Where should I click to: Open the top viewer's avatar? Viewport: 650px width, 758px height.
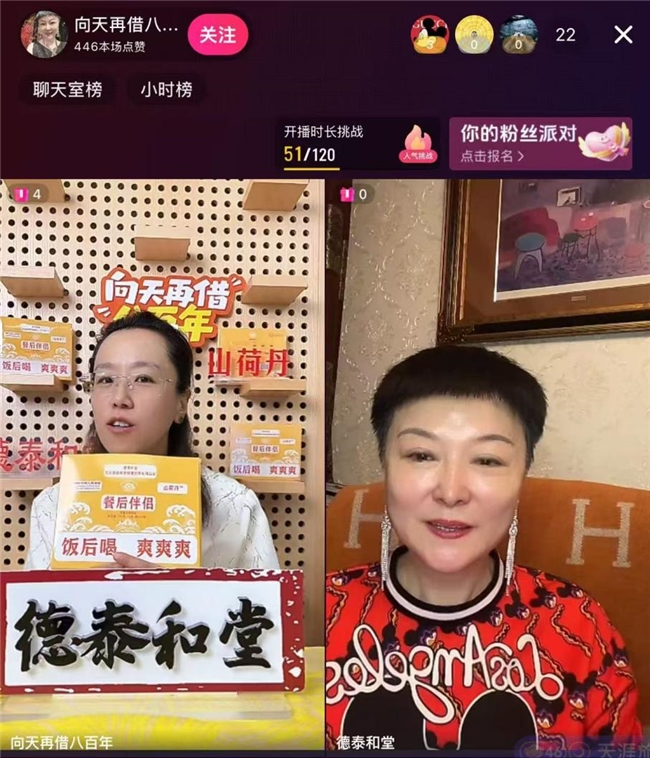tap(430, 35)
